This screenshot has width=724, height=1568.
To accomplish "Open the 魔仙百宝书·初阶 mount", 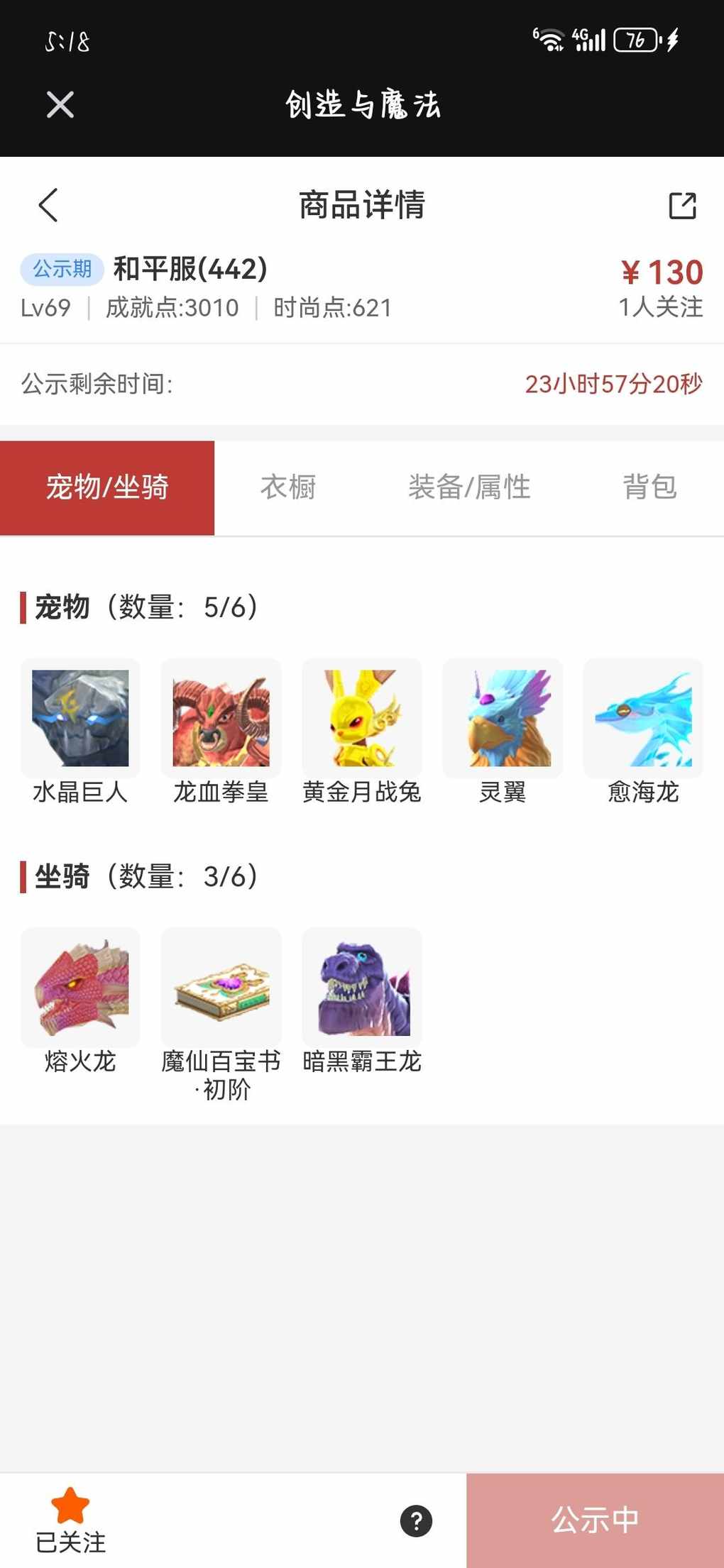I will tap(221, 987).
